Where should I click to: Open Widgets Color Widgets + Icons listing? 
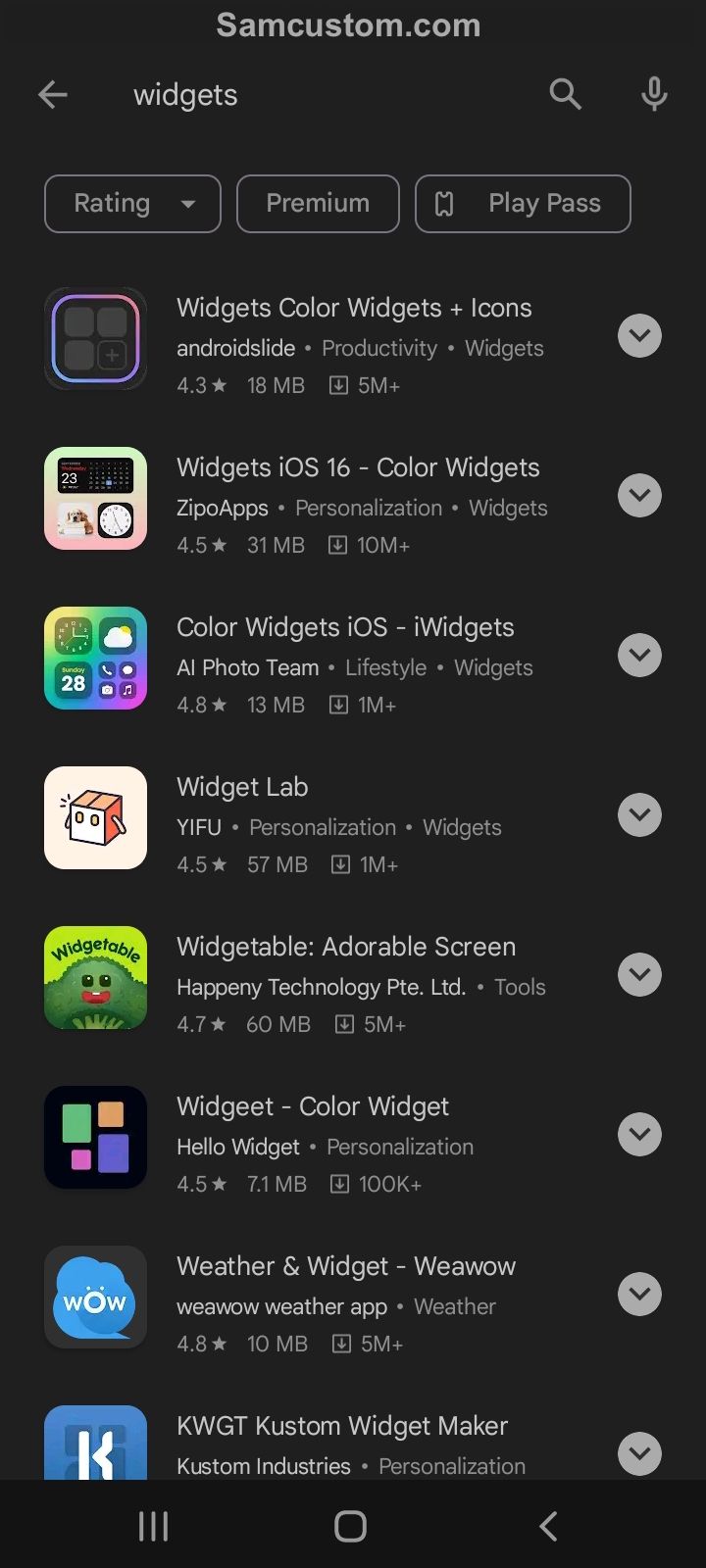(x=353, y=308)
